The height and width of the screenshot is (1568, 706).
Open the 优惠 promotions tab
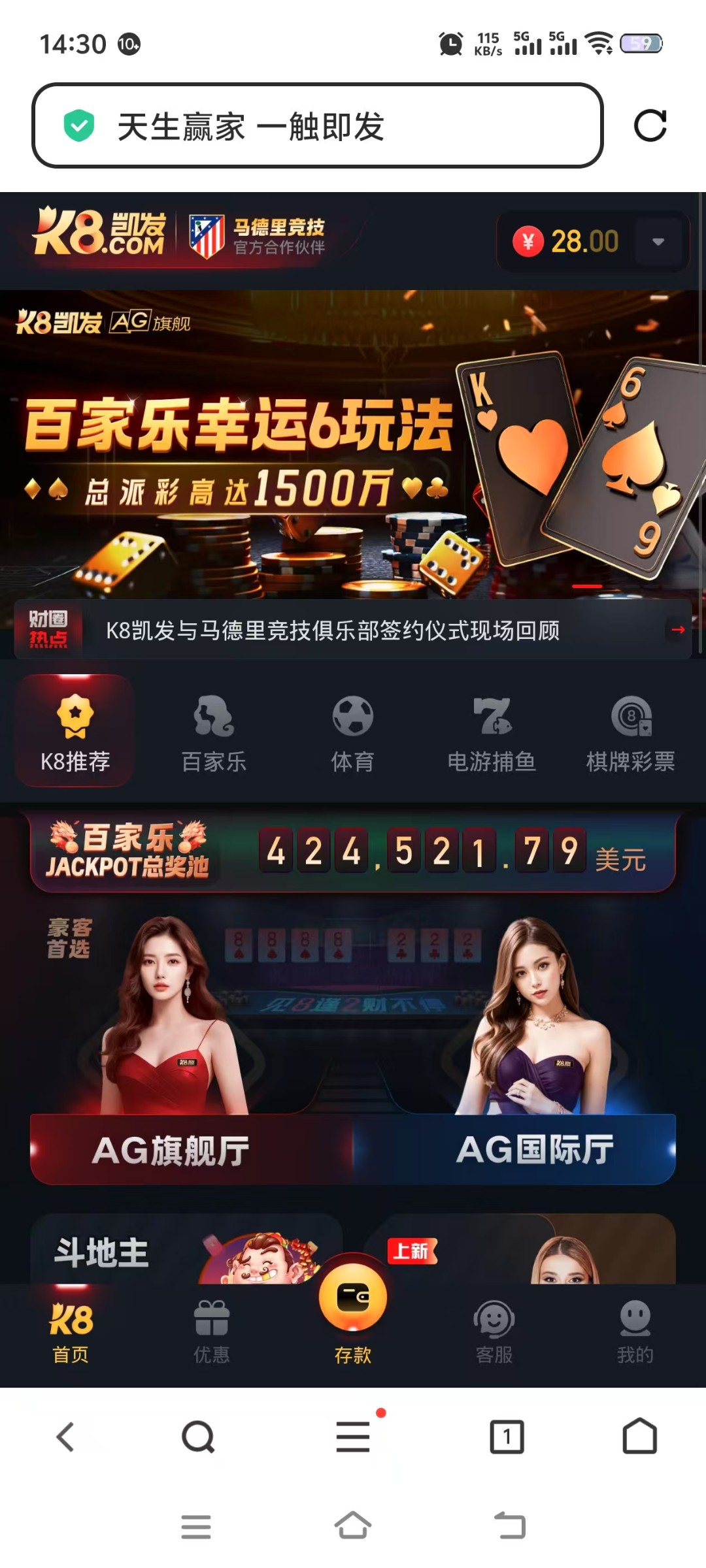pos(212,1334)
